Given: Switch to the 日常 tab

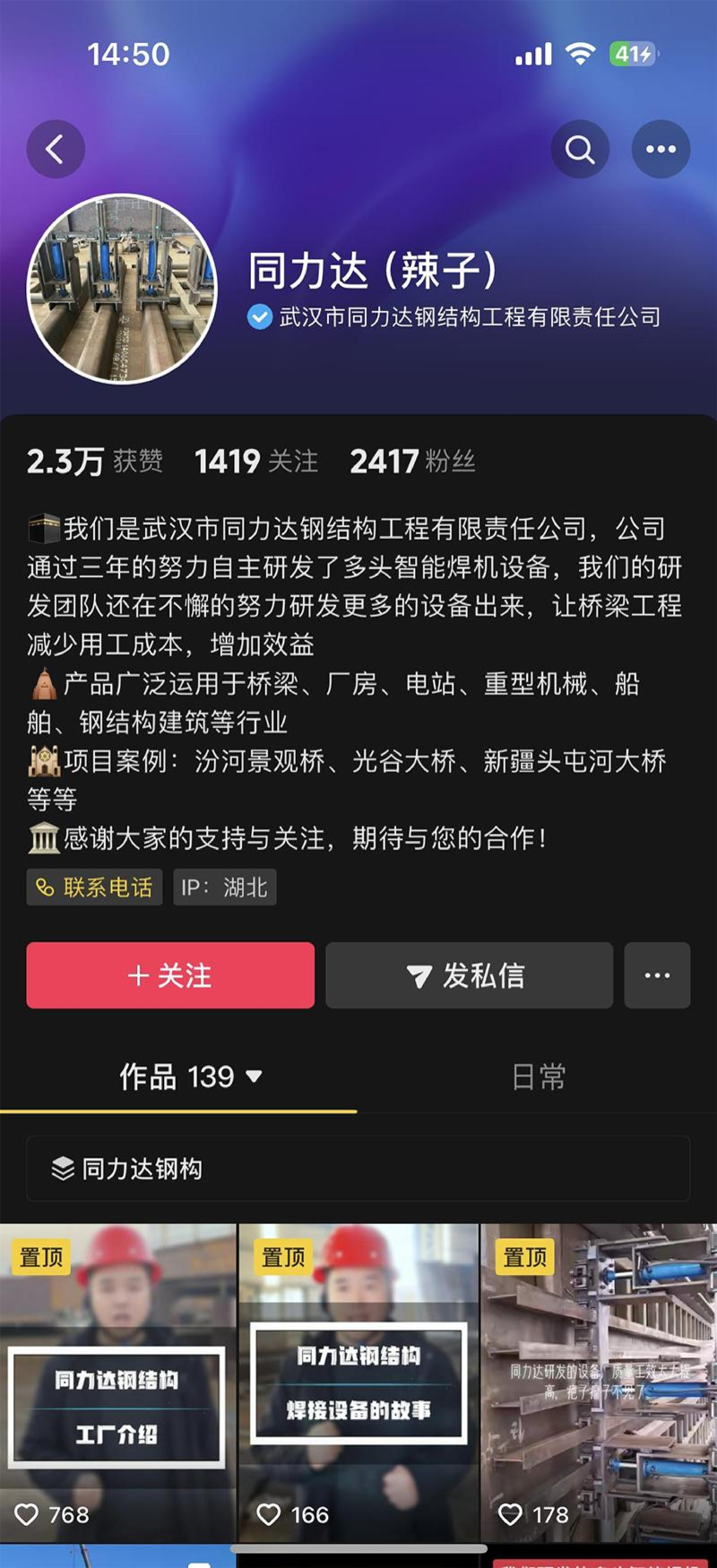Looking at the screenshot, I should 538,1077.
